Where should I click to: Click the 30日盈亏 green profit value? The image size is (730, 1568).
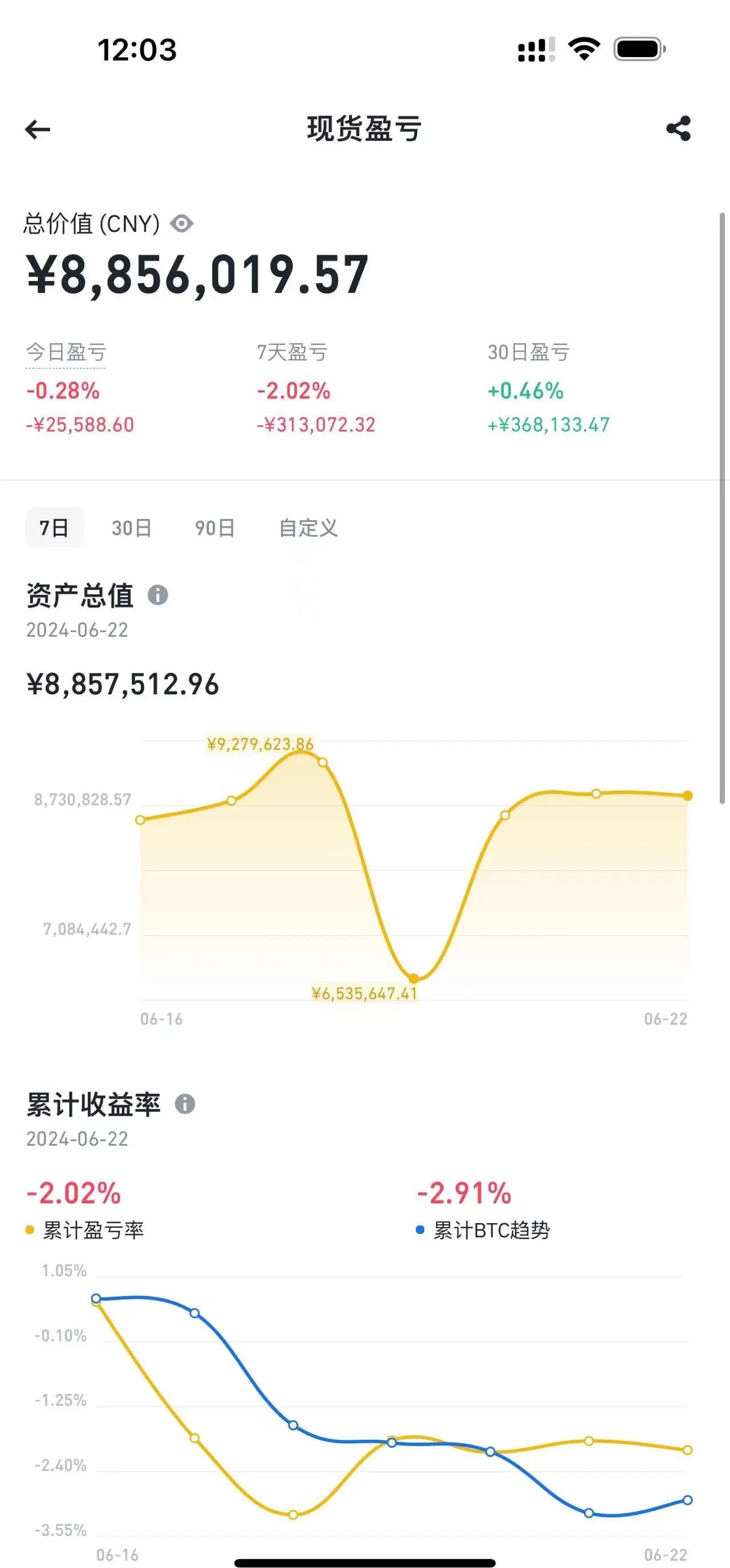(526, 393)
